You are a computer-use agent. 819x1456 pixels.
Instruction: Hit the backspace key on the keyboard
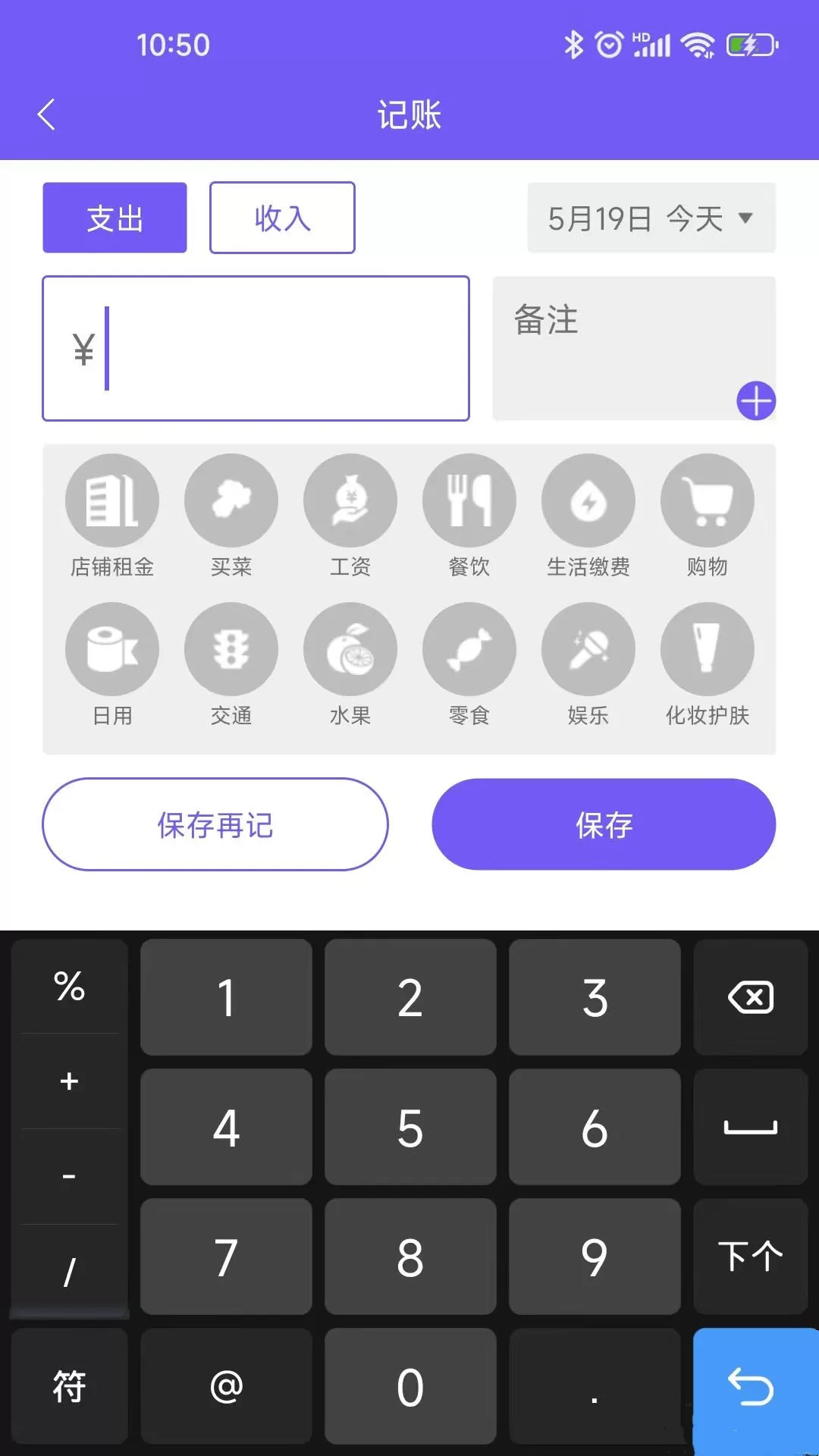coord(750,997)
